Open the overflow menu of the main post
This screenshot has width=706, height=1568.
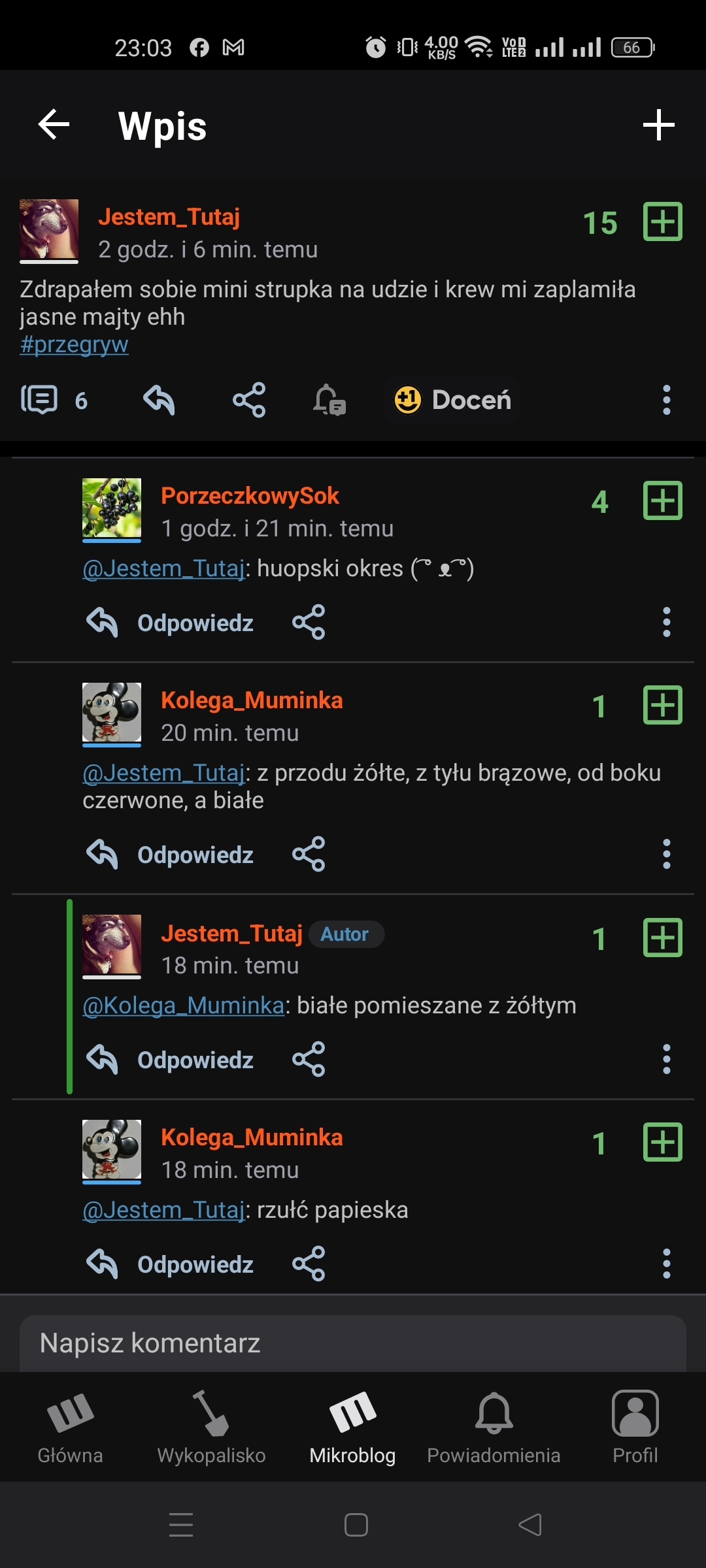(x=666, y=400)
